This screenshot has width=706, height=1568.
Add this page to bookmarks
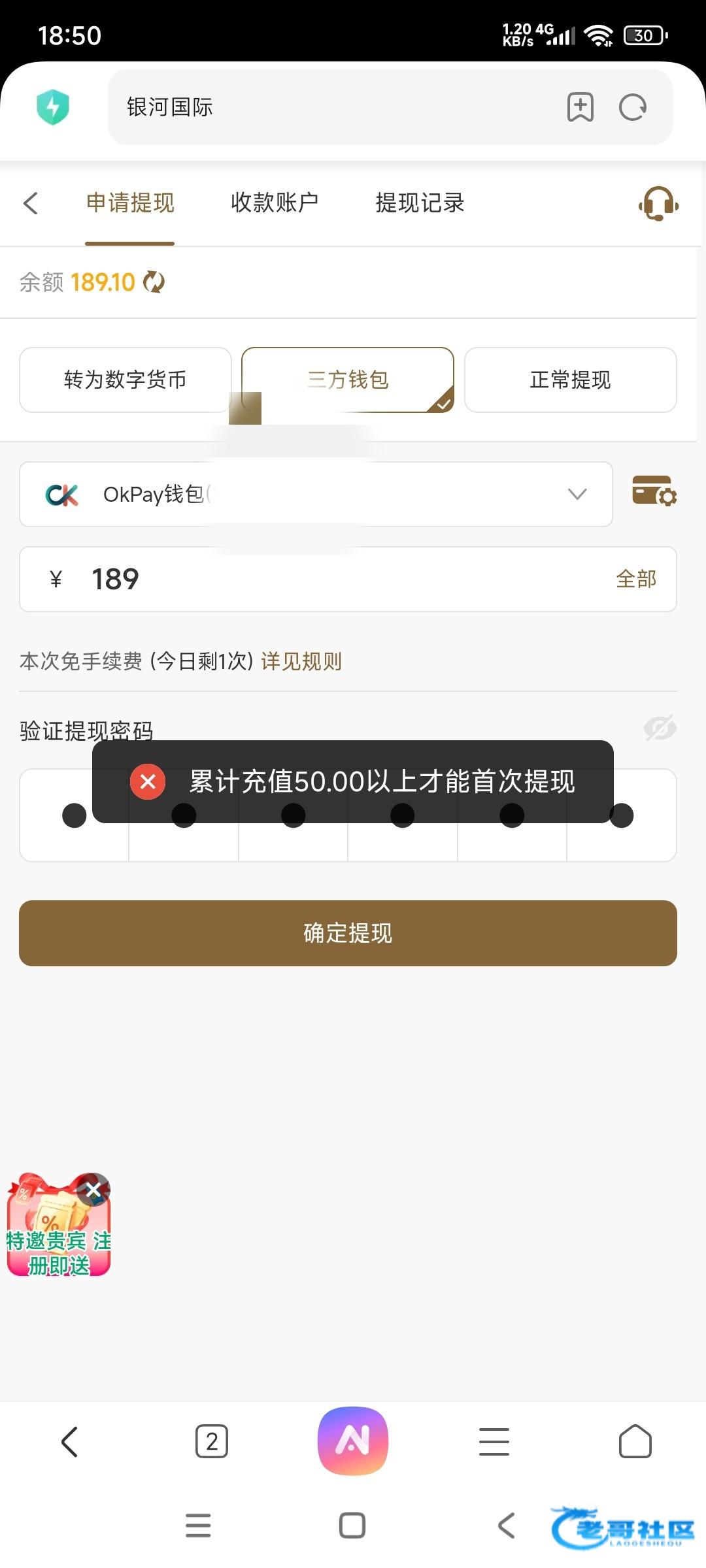pos(580,107)
